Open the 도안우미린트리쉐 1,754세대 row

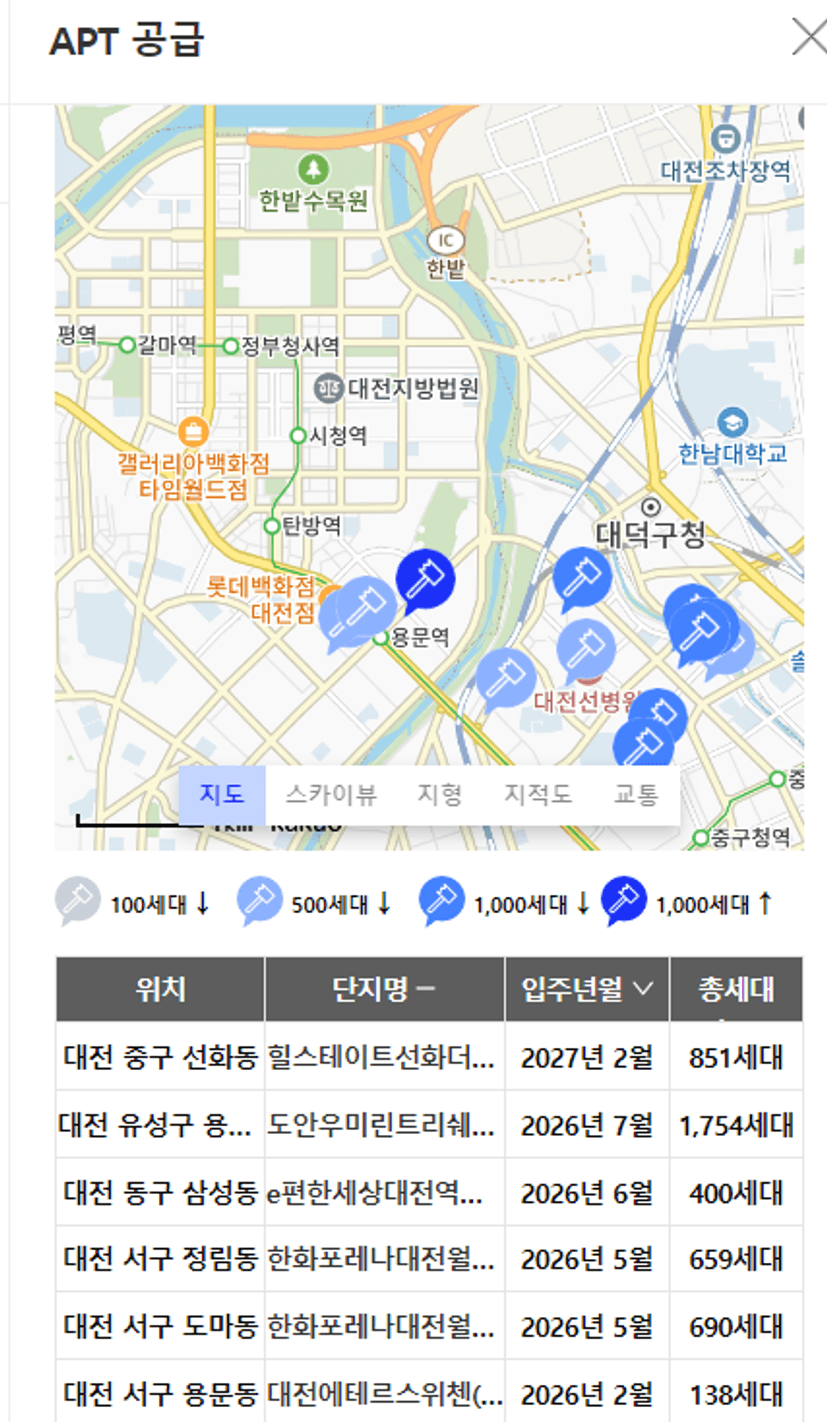pyautogui.click(x=380, y=1125)
